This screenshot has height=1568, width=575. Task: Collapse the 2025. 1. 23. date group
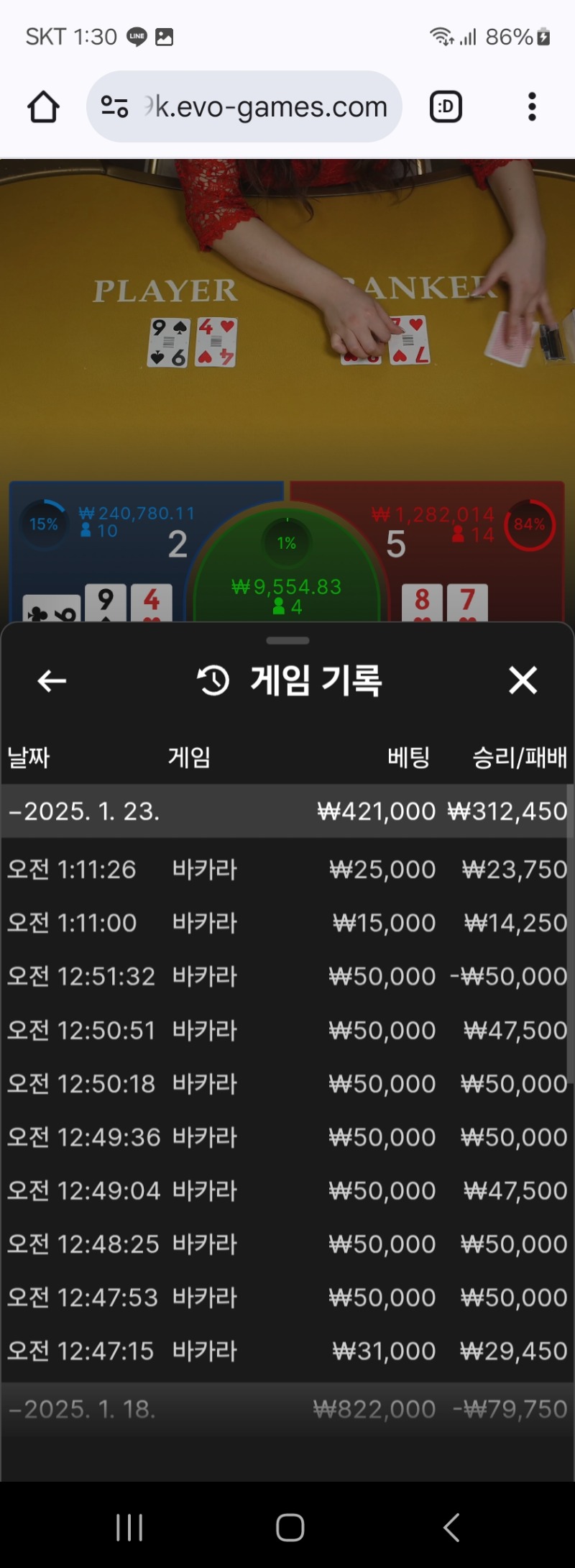287,811
